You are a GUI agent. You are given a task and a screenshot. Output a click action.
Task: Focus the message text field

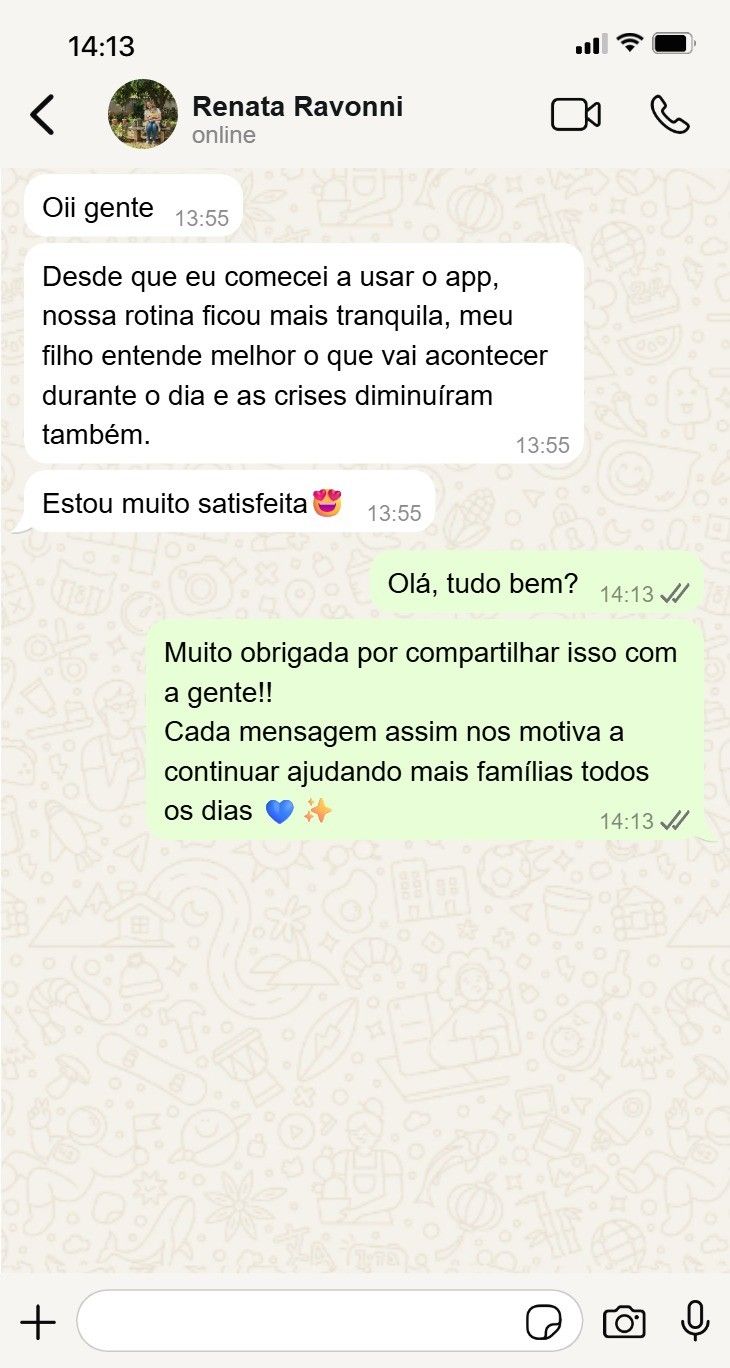(x=300, y=1322)
